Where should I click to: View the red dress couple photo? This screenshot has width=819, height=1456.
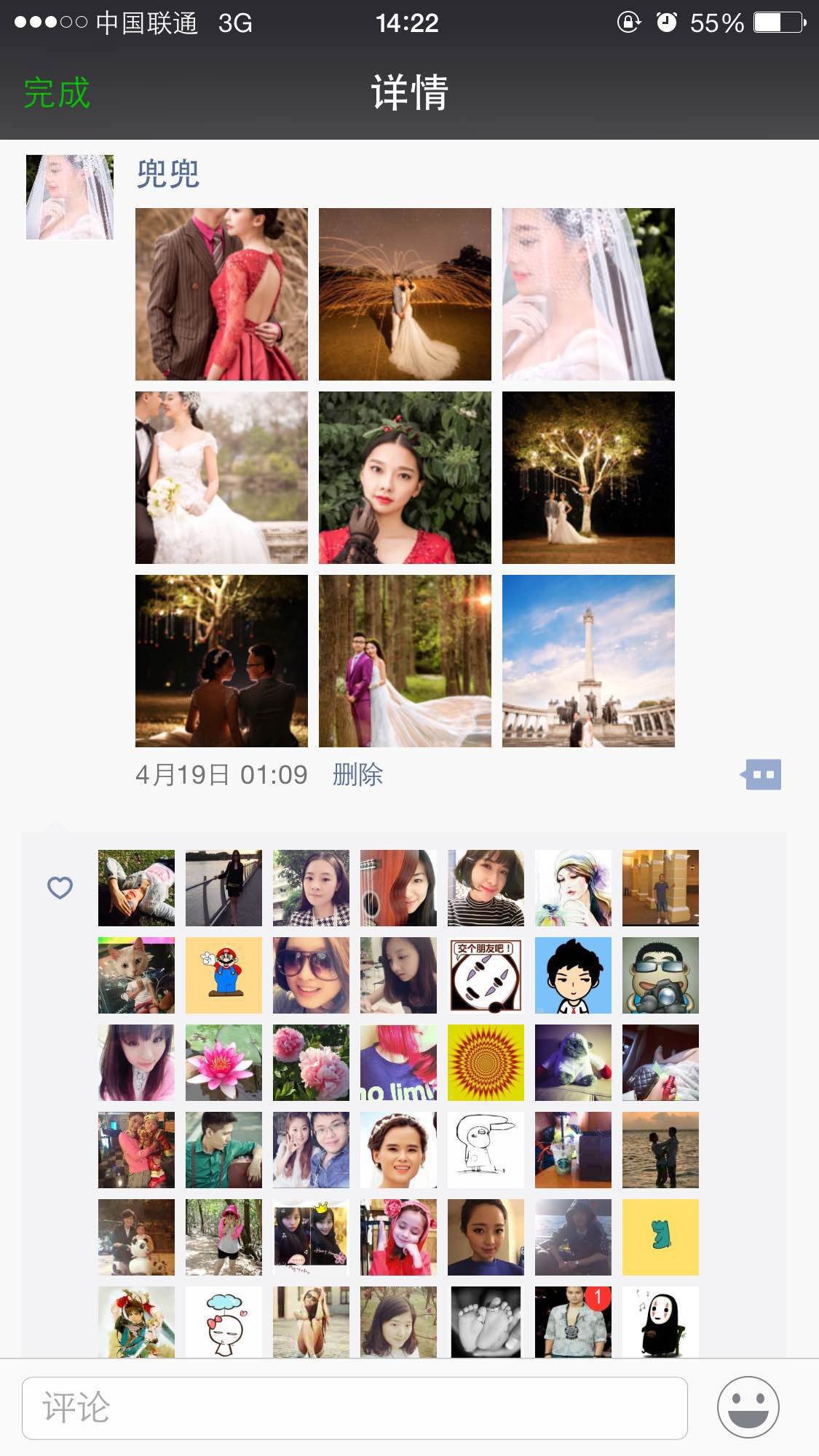221,294
